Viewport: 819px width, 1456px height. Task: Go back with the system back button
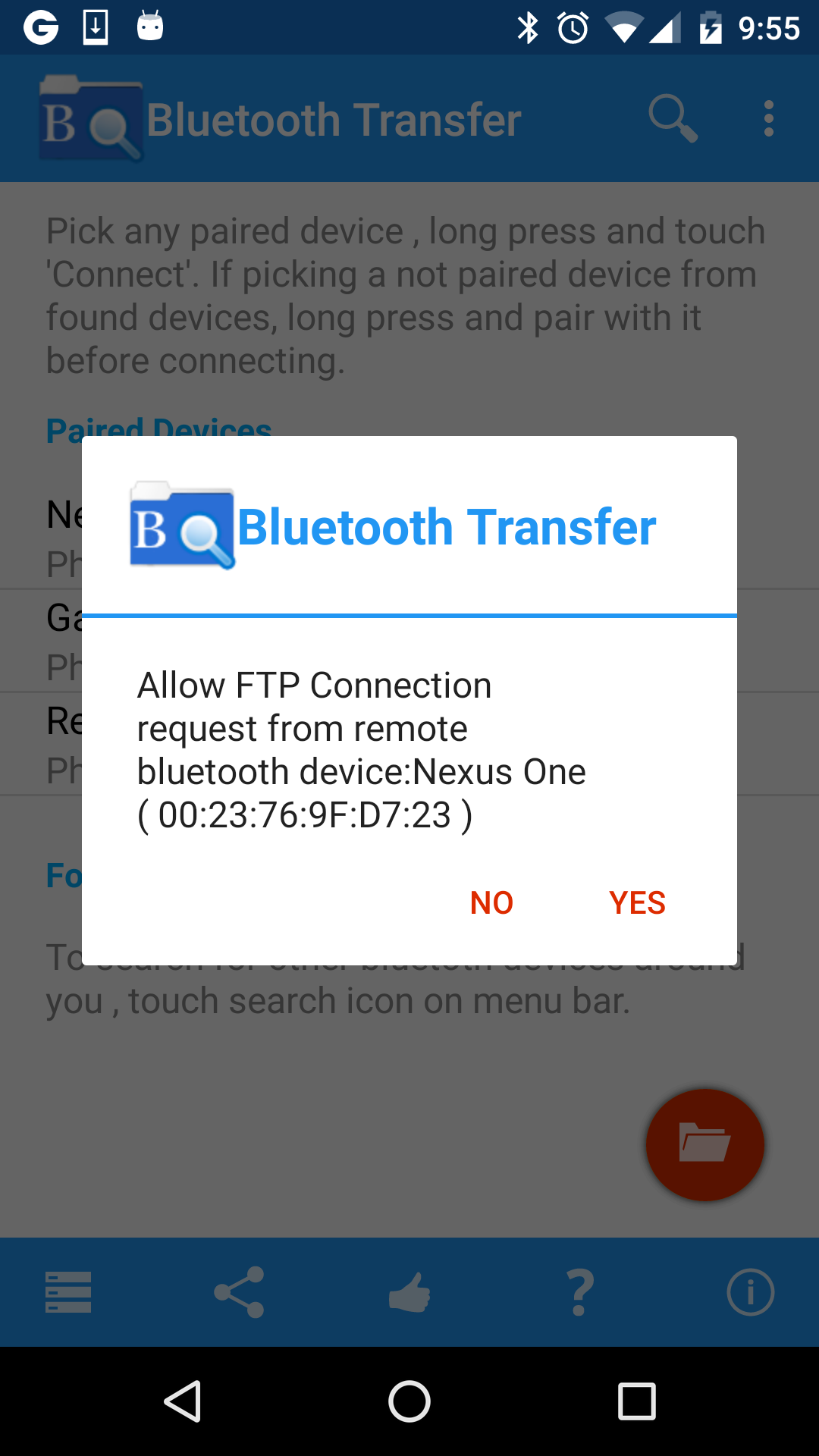(x=183, y=1401)
